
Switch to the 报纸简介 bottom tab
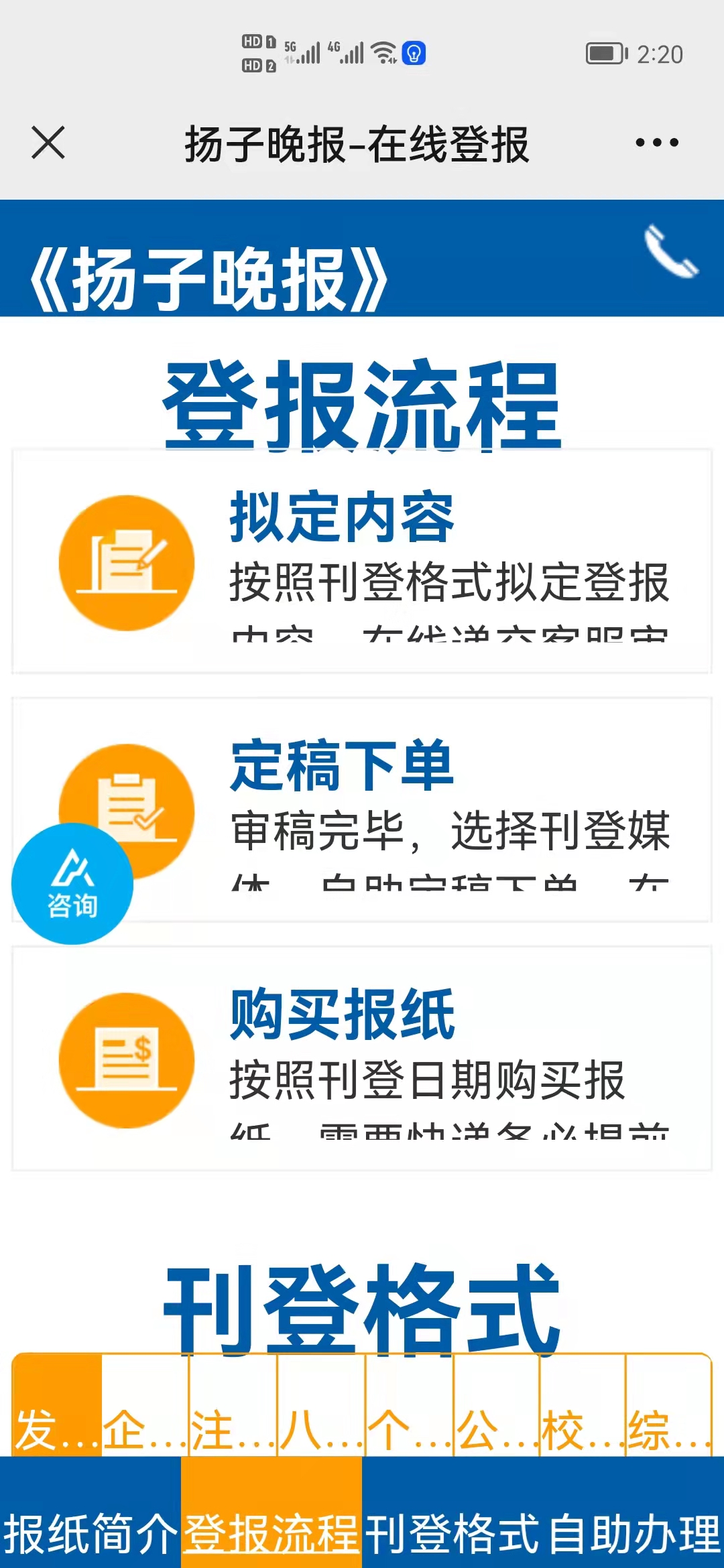(x=90, y=1532)
